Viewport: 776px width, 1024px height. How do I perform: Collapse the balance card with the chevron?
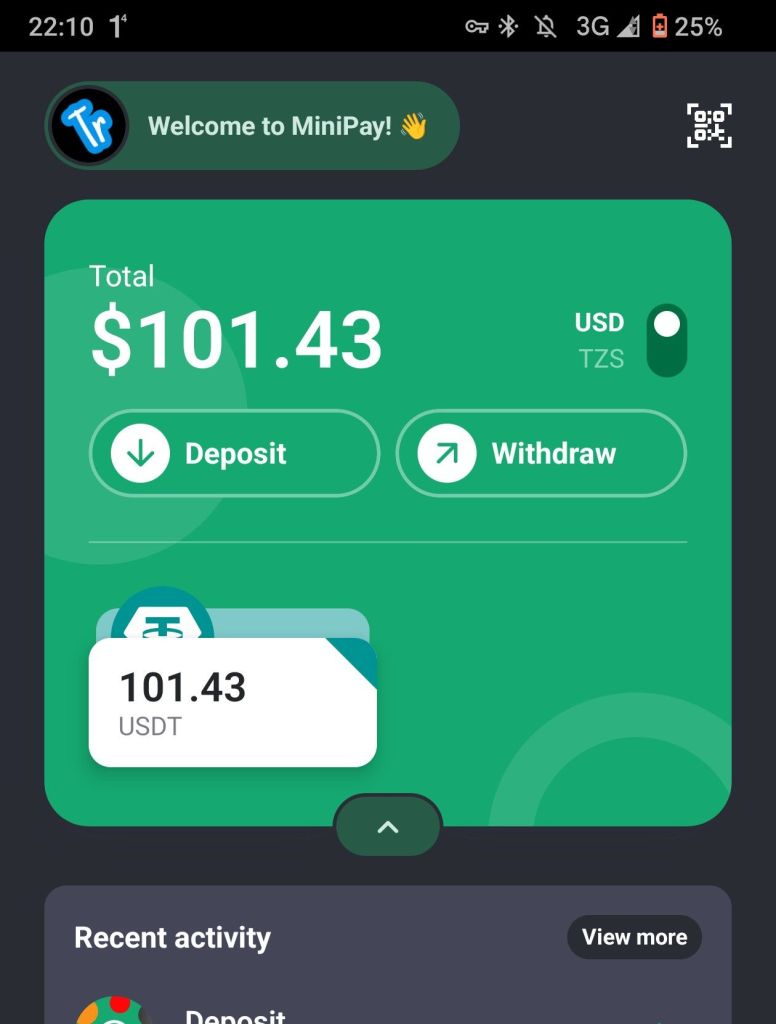click(x=387, y=826)
